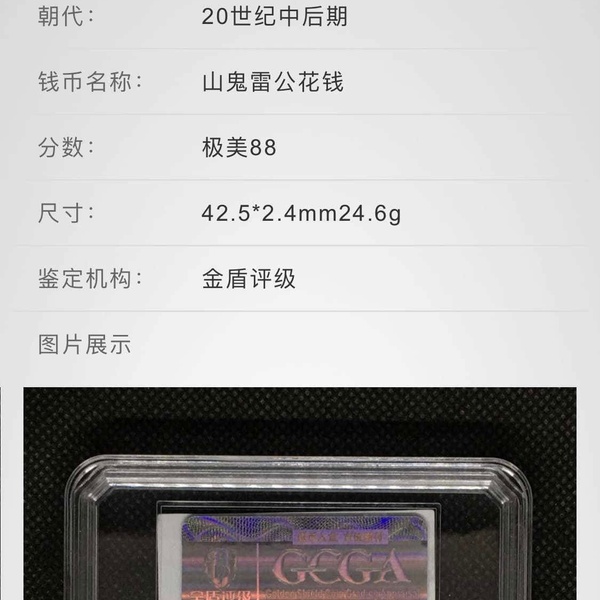Image resolution: width=600 pixels, height=600 pixels.
Task: Open the graded coin slab photo
Action: 300,495
